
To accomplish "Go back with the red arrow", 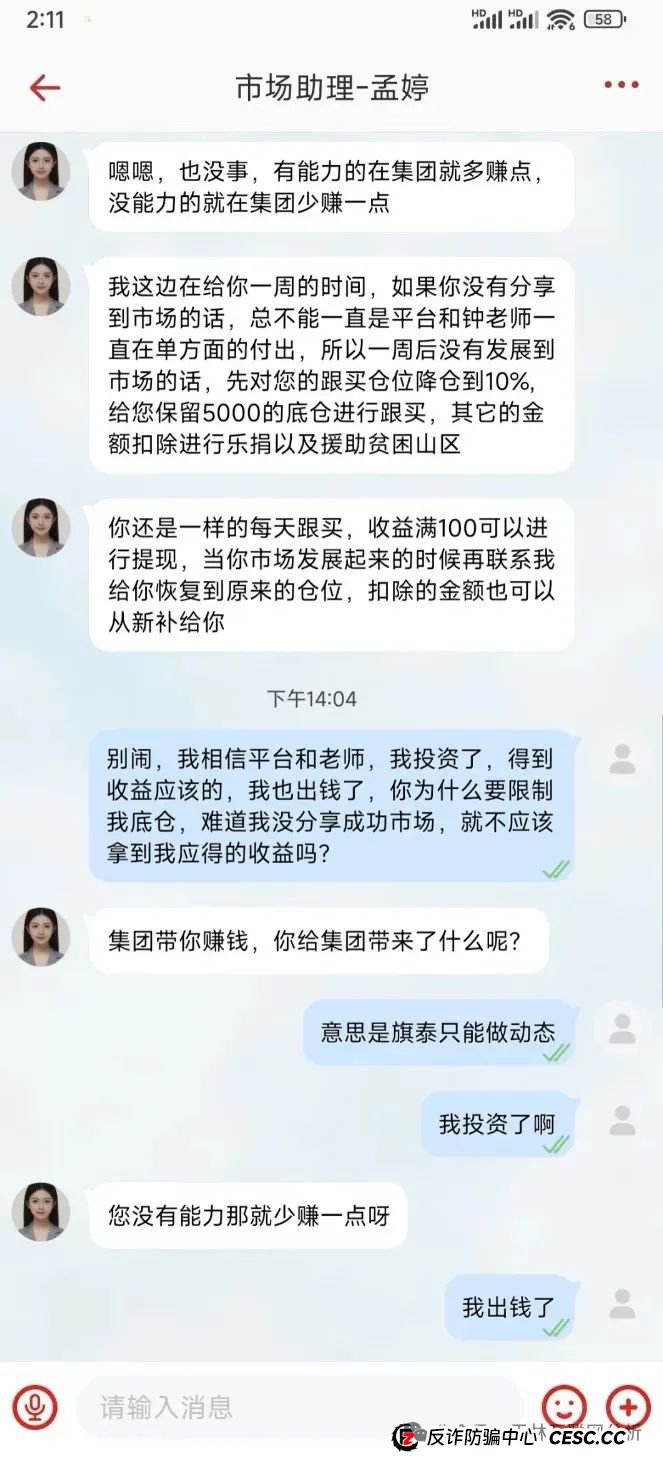I will (45, 88).
